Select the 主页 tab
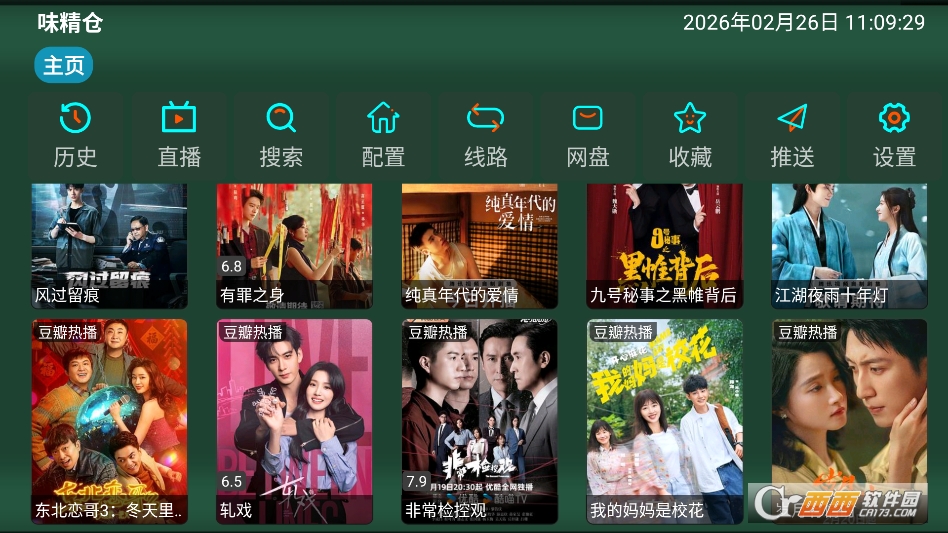 (64, 66)
